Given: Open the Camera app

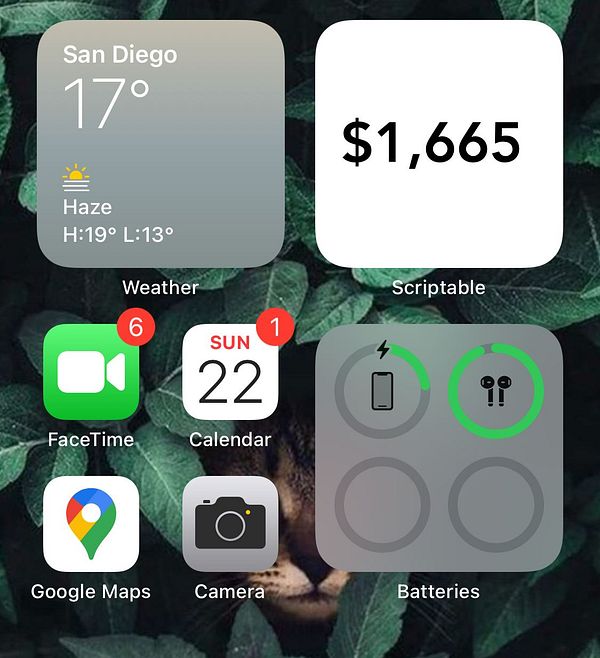Looking at the screenshot, I should pyautogui.click(x=230, y=523).
